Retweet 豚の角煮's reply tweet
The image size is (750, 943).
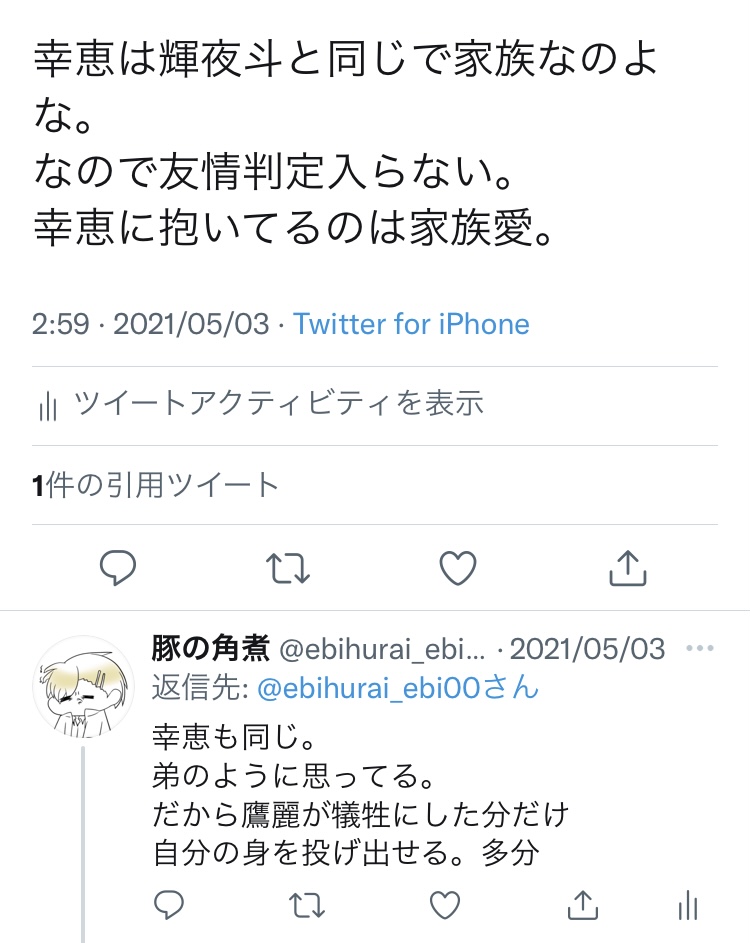(x=305, y=906)
